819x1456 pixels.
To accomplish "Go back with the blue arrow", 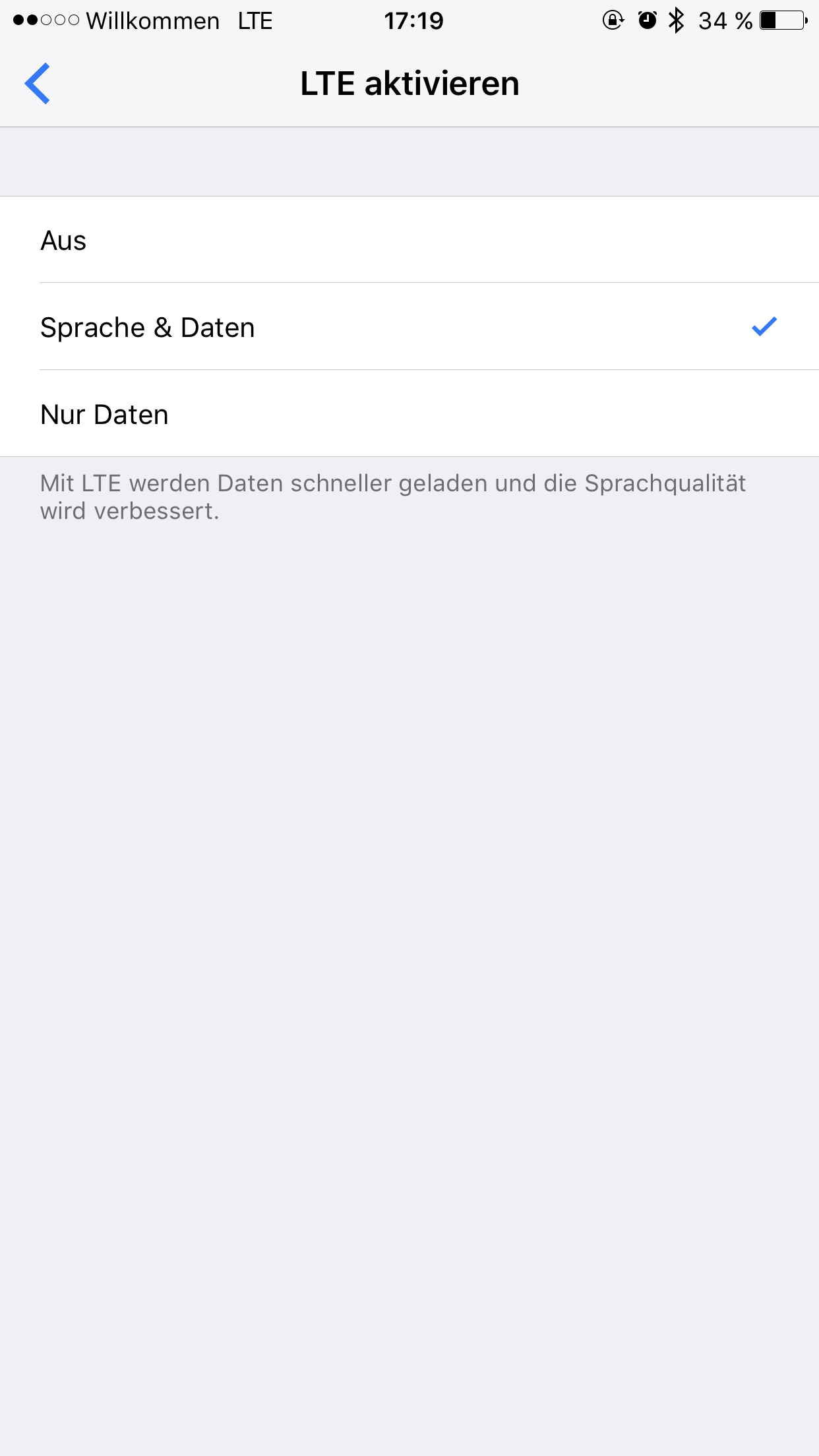I will pos(38,84).
